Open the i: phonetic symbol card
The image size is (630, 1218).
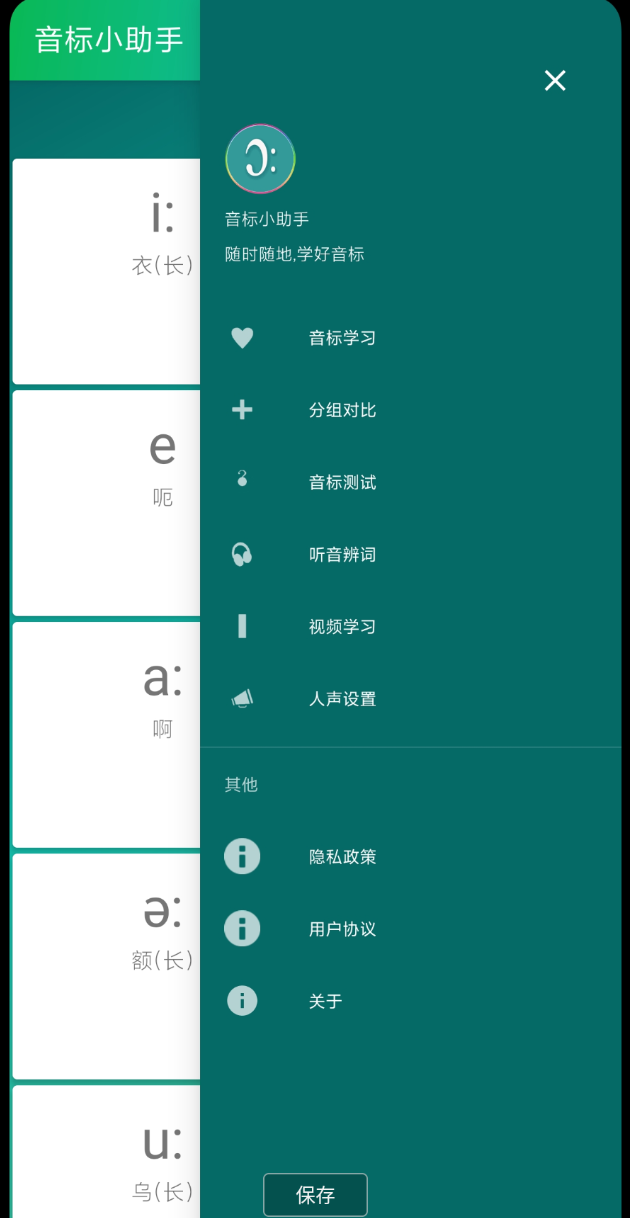[x=106, y=270]
